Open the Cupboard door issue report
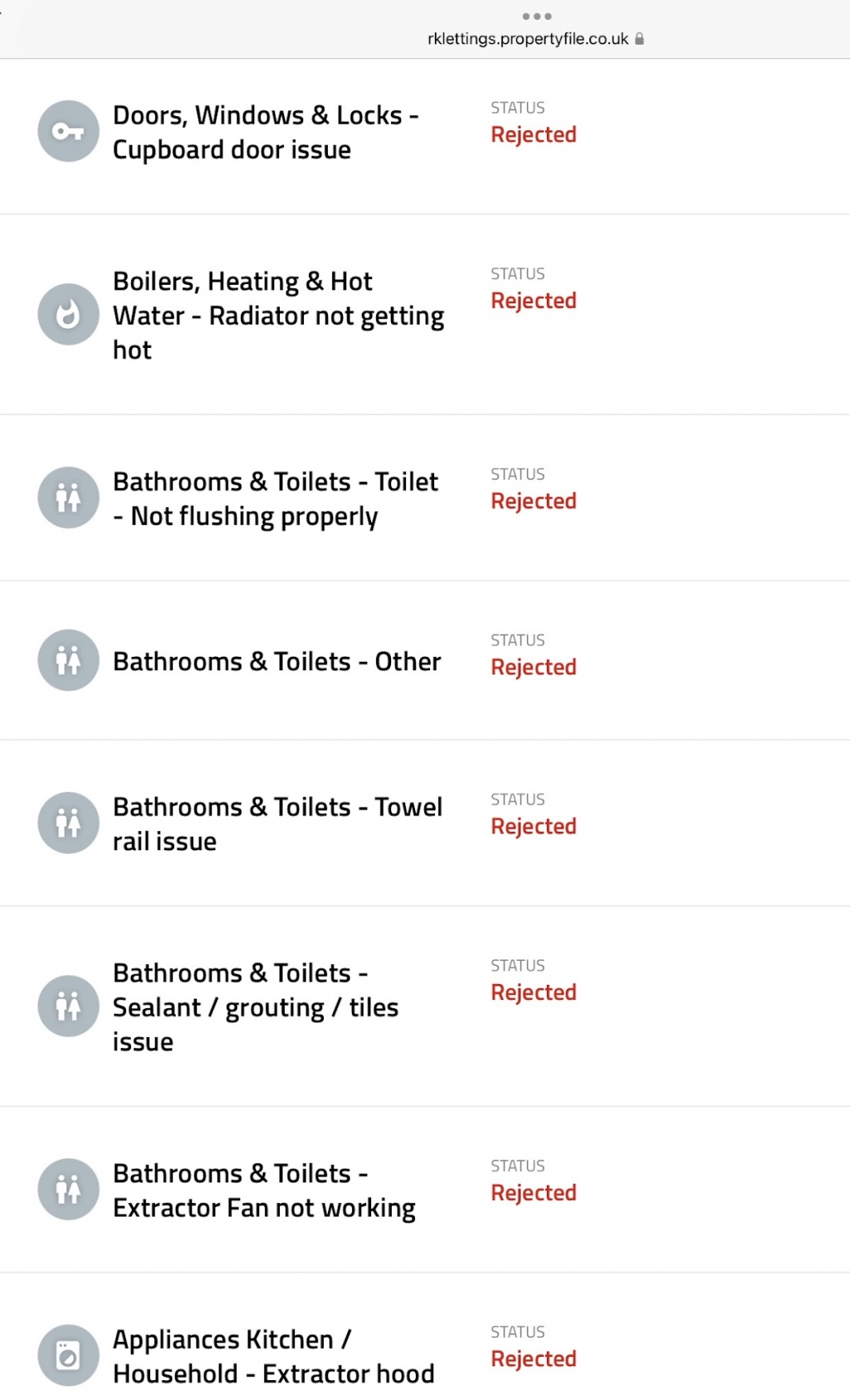The image size is (850, 1400). click(266, 133)
